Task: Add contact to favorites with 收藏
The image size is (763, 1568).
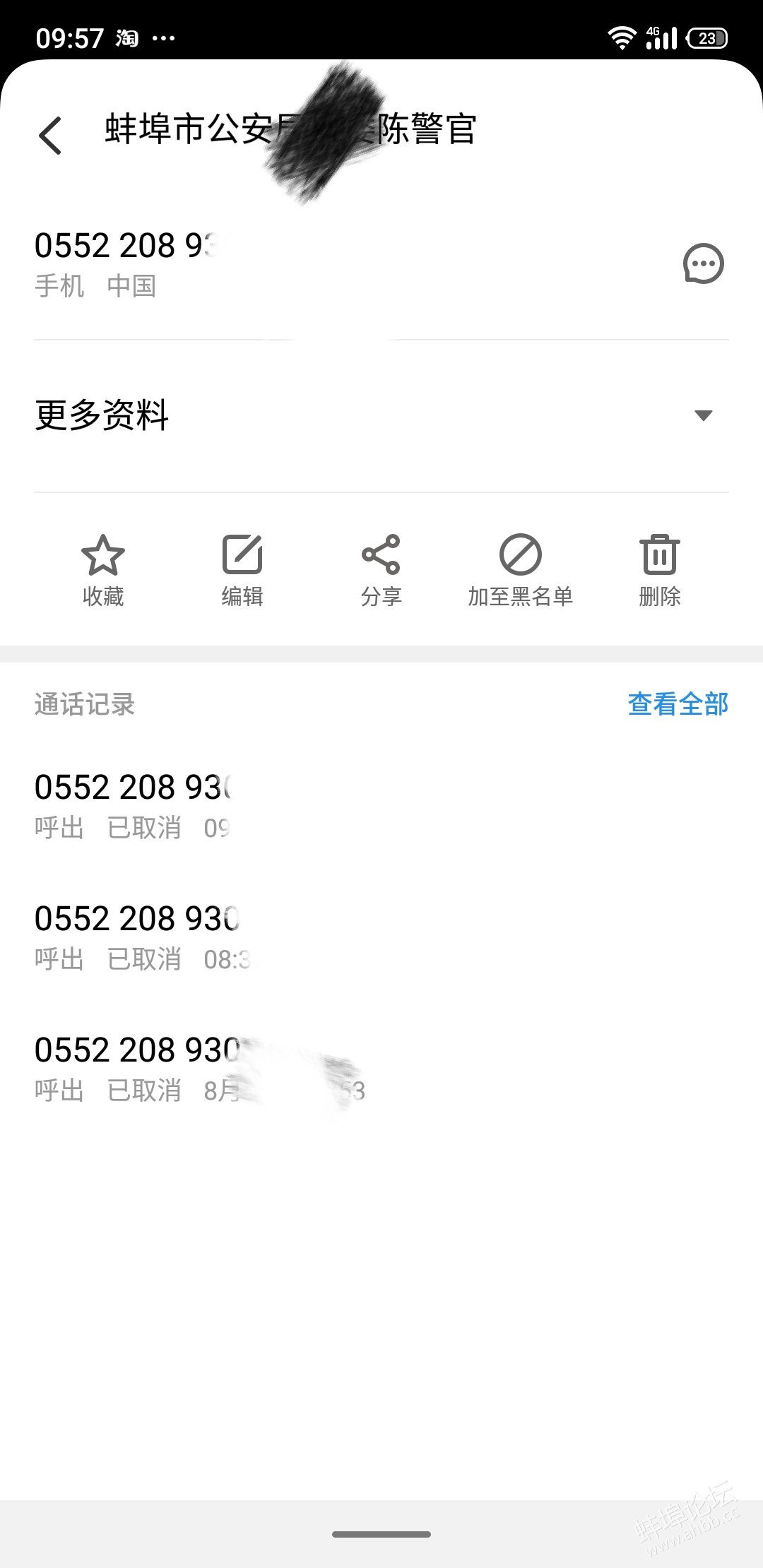Action: 103,571
